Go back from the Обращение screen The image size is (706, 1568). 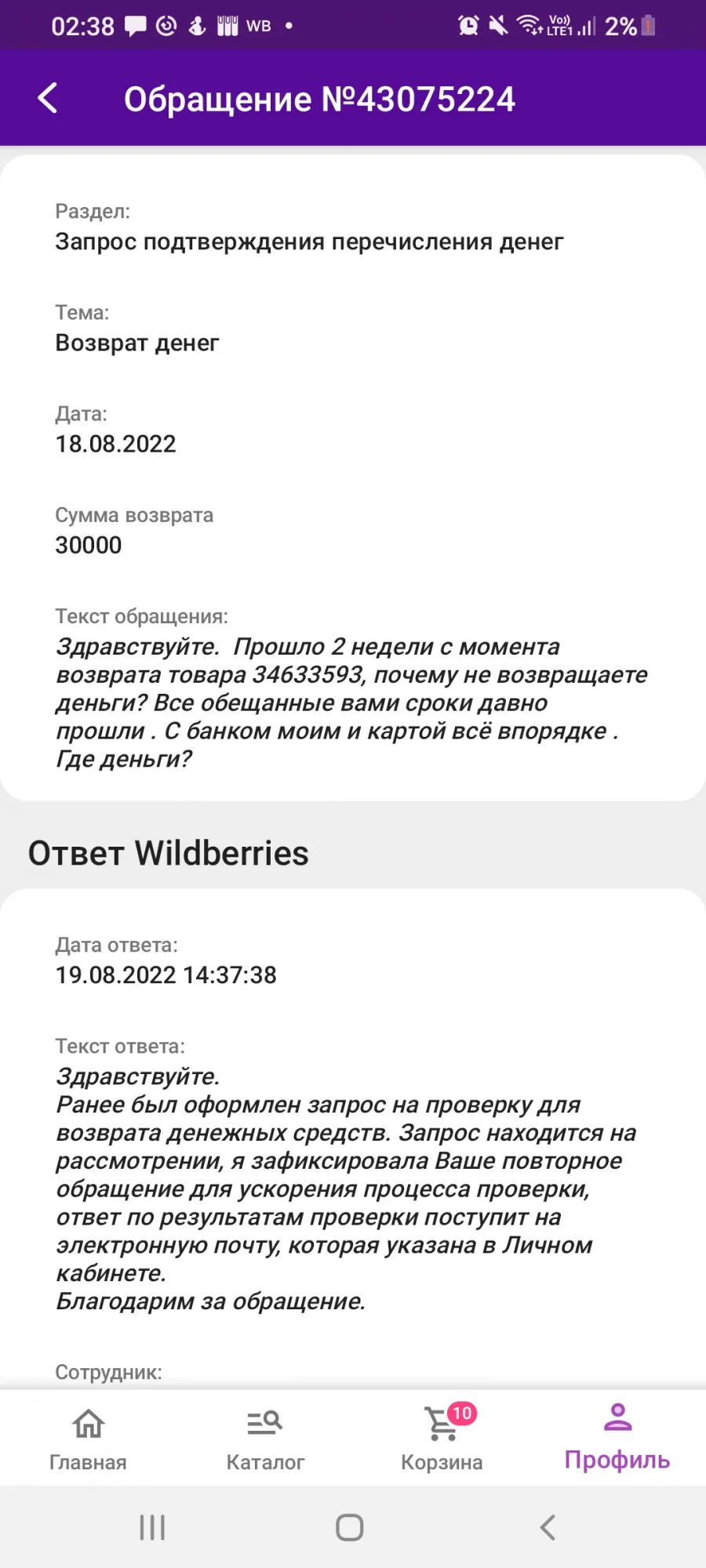point(48,99)
